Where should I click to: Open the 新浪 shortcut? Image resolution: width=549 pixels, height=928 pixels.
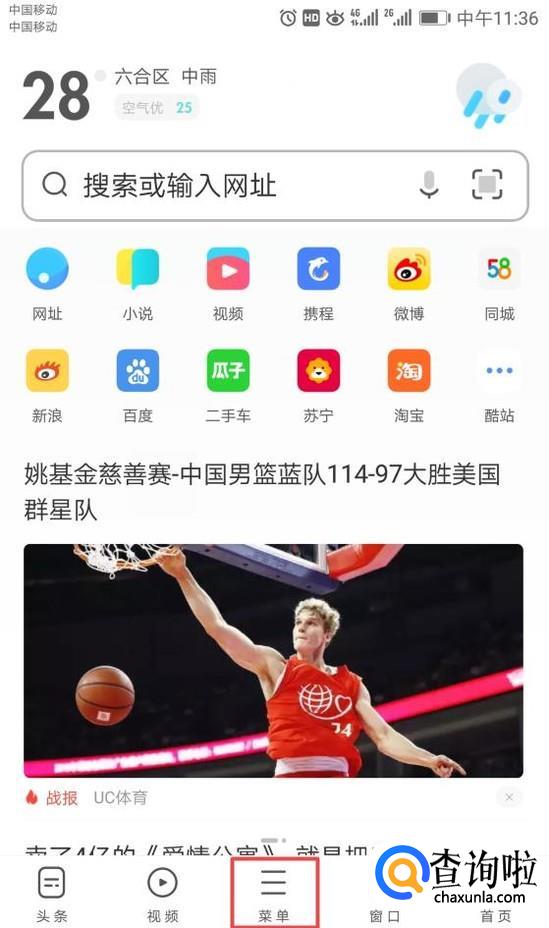(x=47, y=386)
